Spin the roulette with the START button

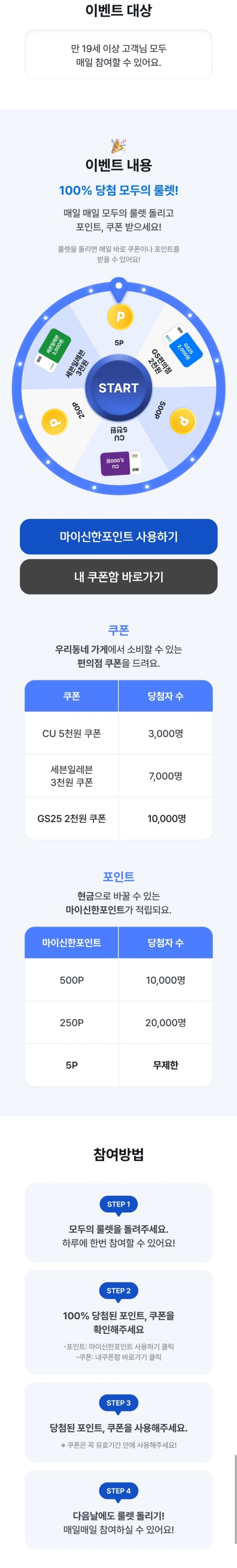(x=118, y=388)
